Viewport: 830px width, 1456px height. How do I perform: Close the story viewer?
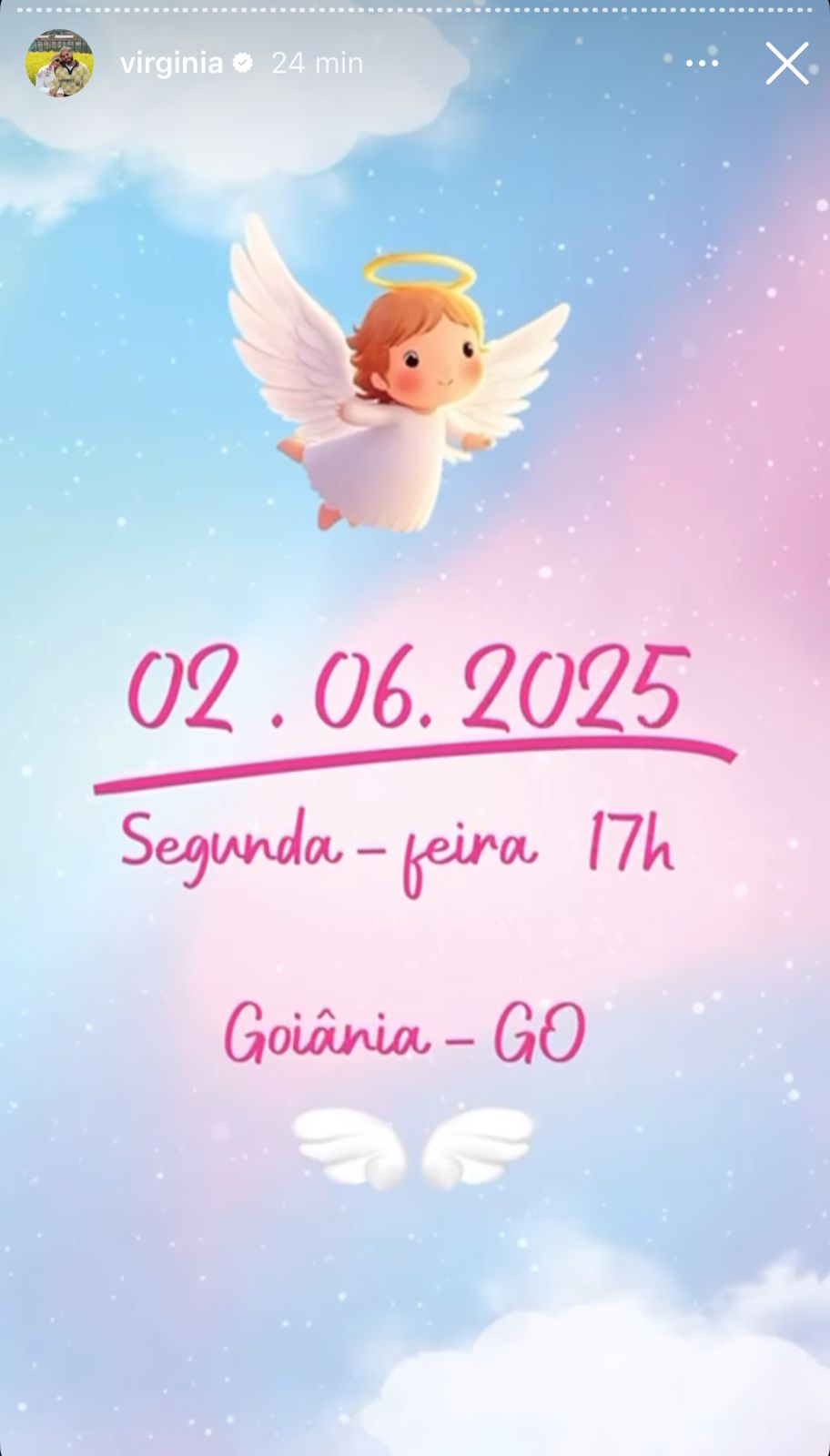tap(786, 63)
